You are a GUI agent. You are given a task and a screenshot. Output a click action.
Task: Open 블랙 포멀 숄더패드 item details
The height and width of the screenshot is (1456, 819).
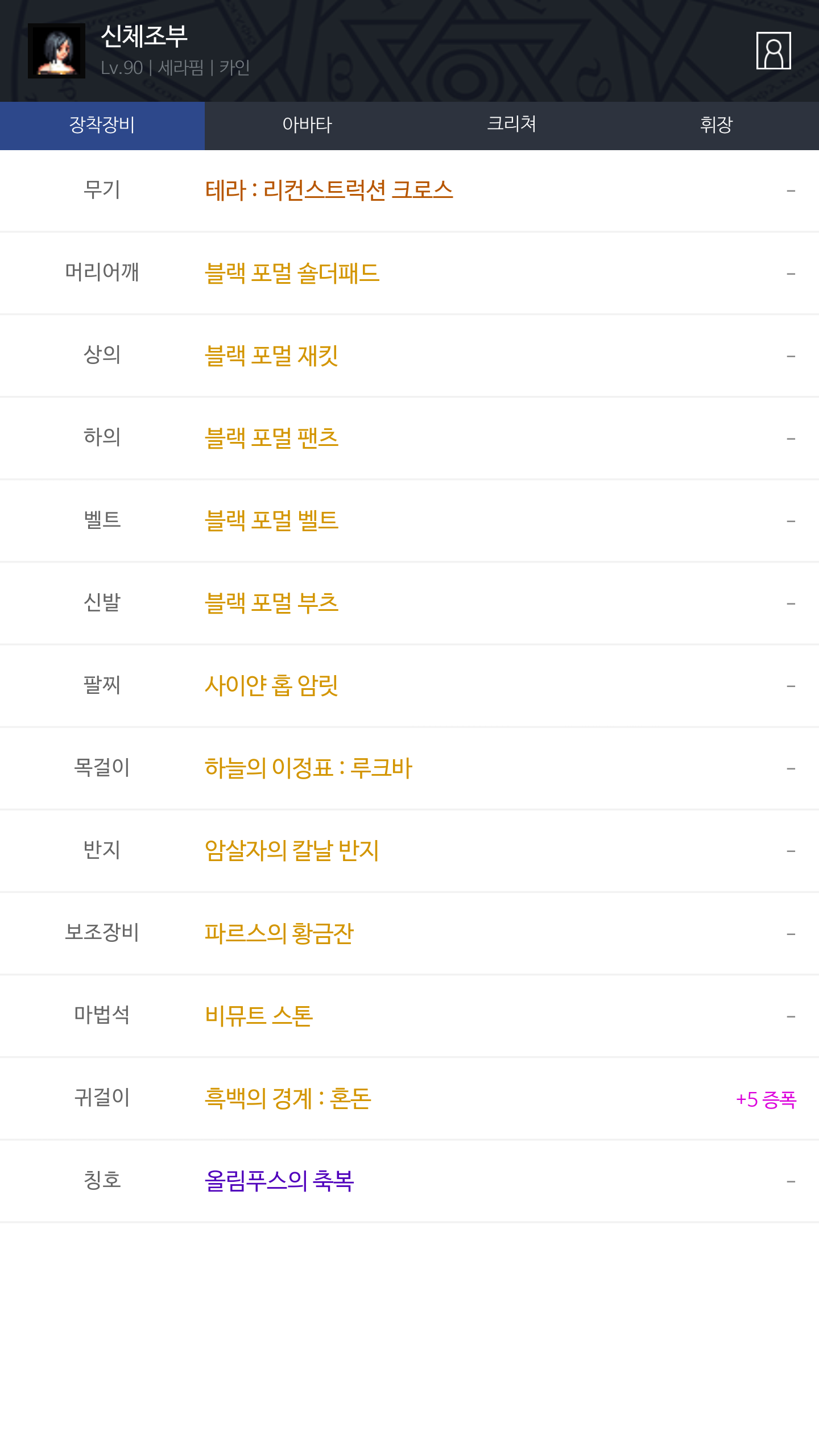[x=409, y=273]
